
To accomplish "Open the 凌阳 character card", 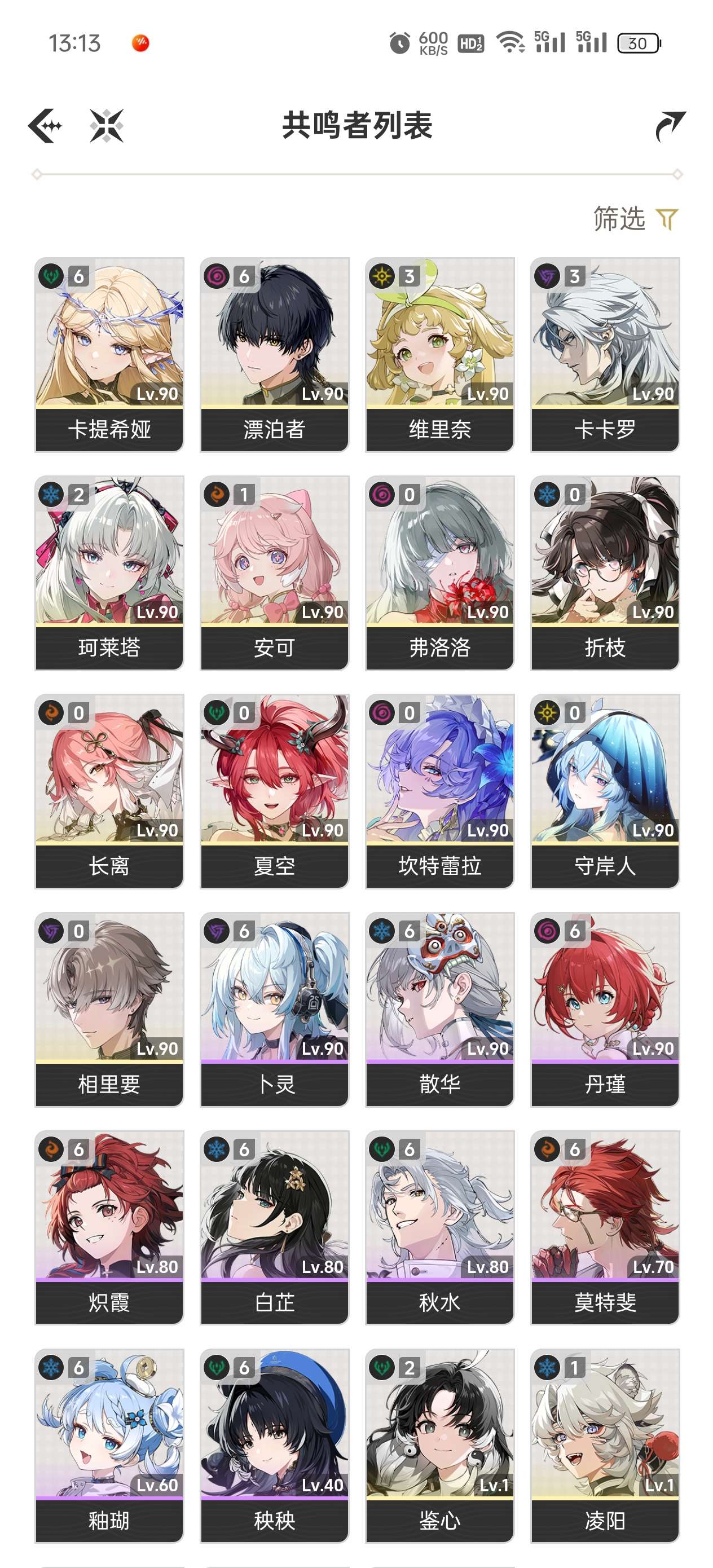I will [605, 1446].
